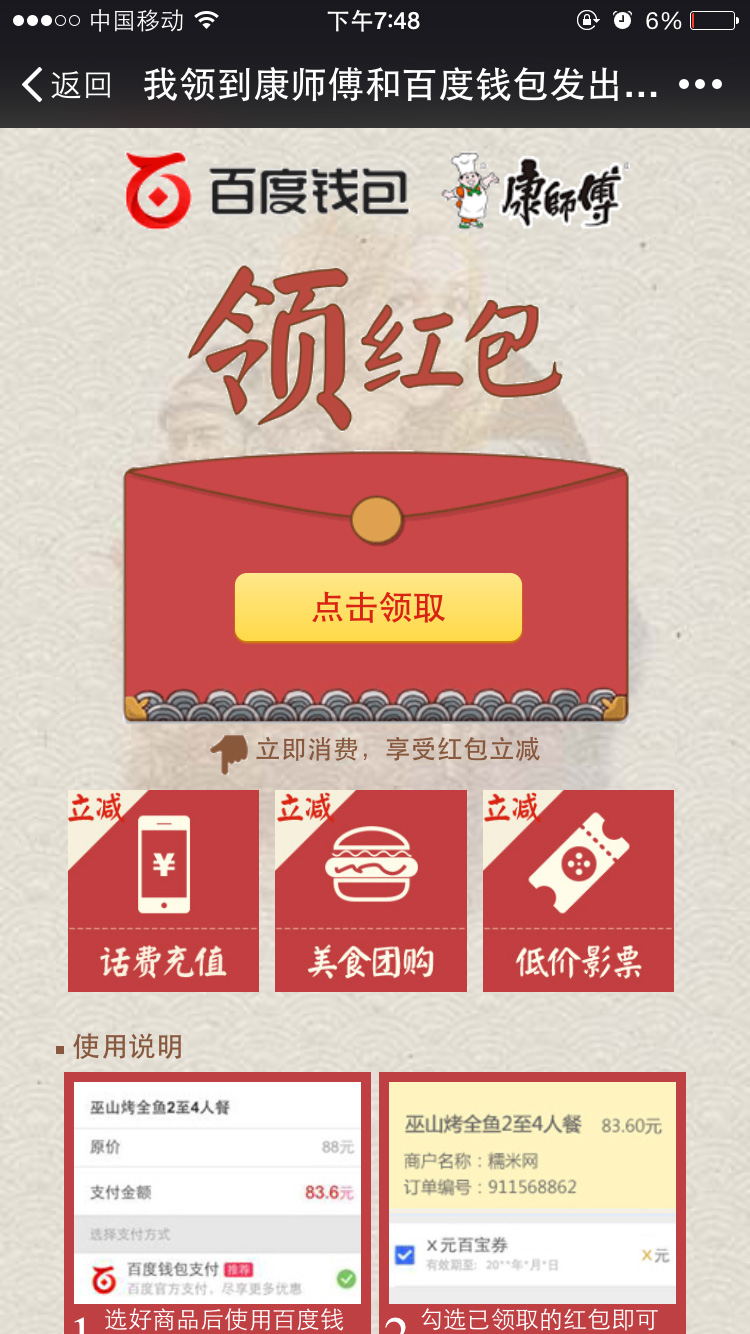
Task: Open the 美食团购 tile
Action: (371, 890)
